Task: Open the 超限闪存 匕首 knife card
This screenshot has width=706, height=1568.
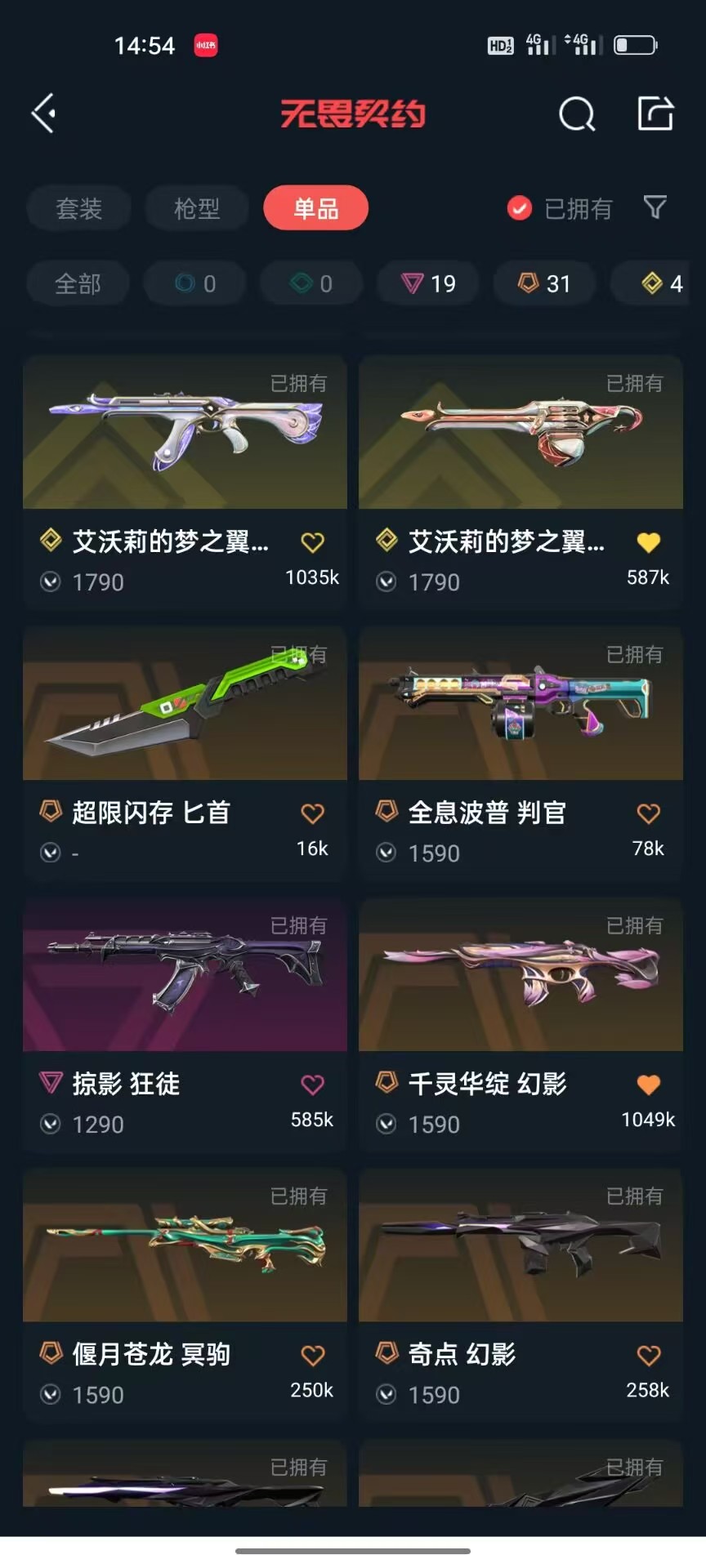Action: 185,754
